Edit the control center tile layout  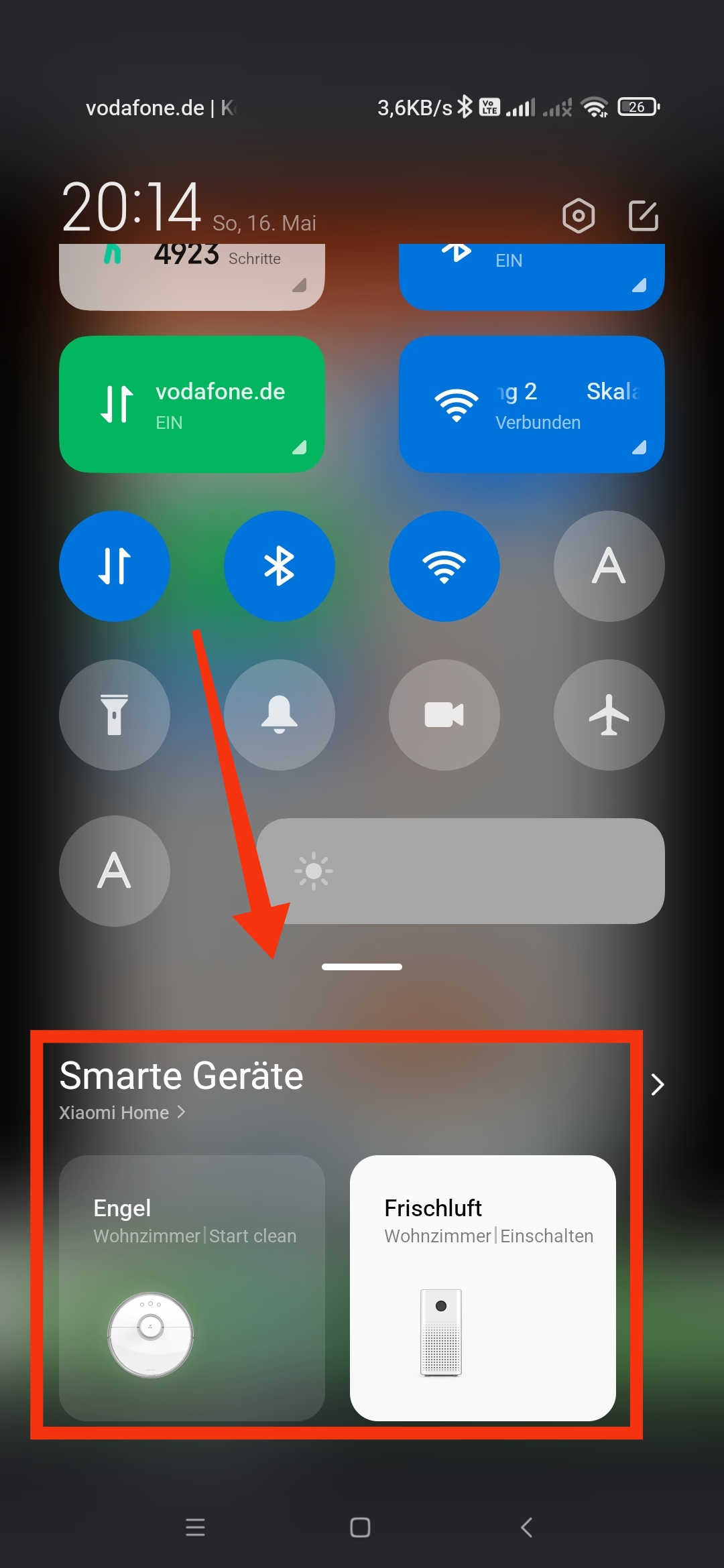click(644, 216)
